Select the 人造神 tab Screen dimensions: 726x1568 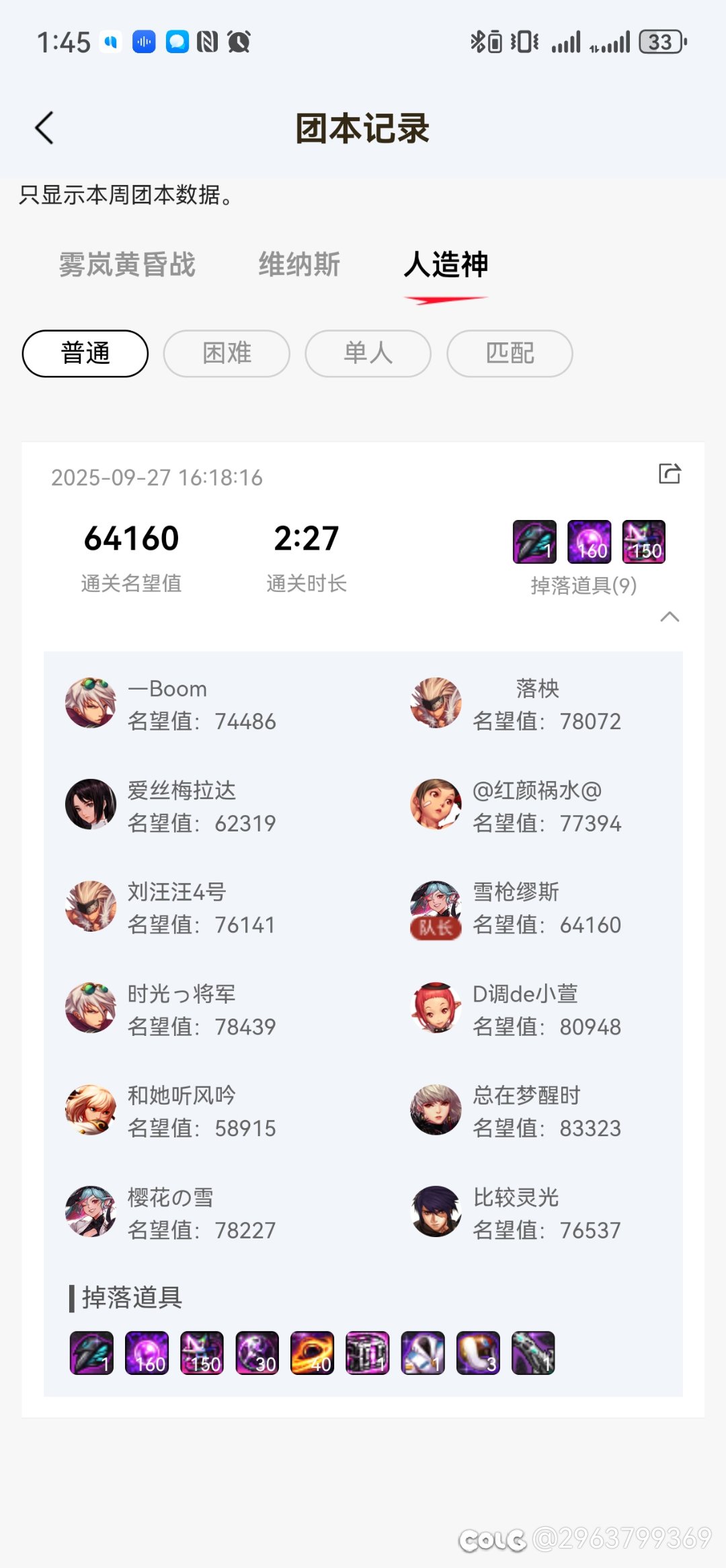pyautogui.click(x=446, y=264)
